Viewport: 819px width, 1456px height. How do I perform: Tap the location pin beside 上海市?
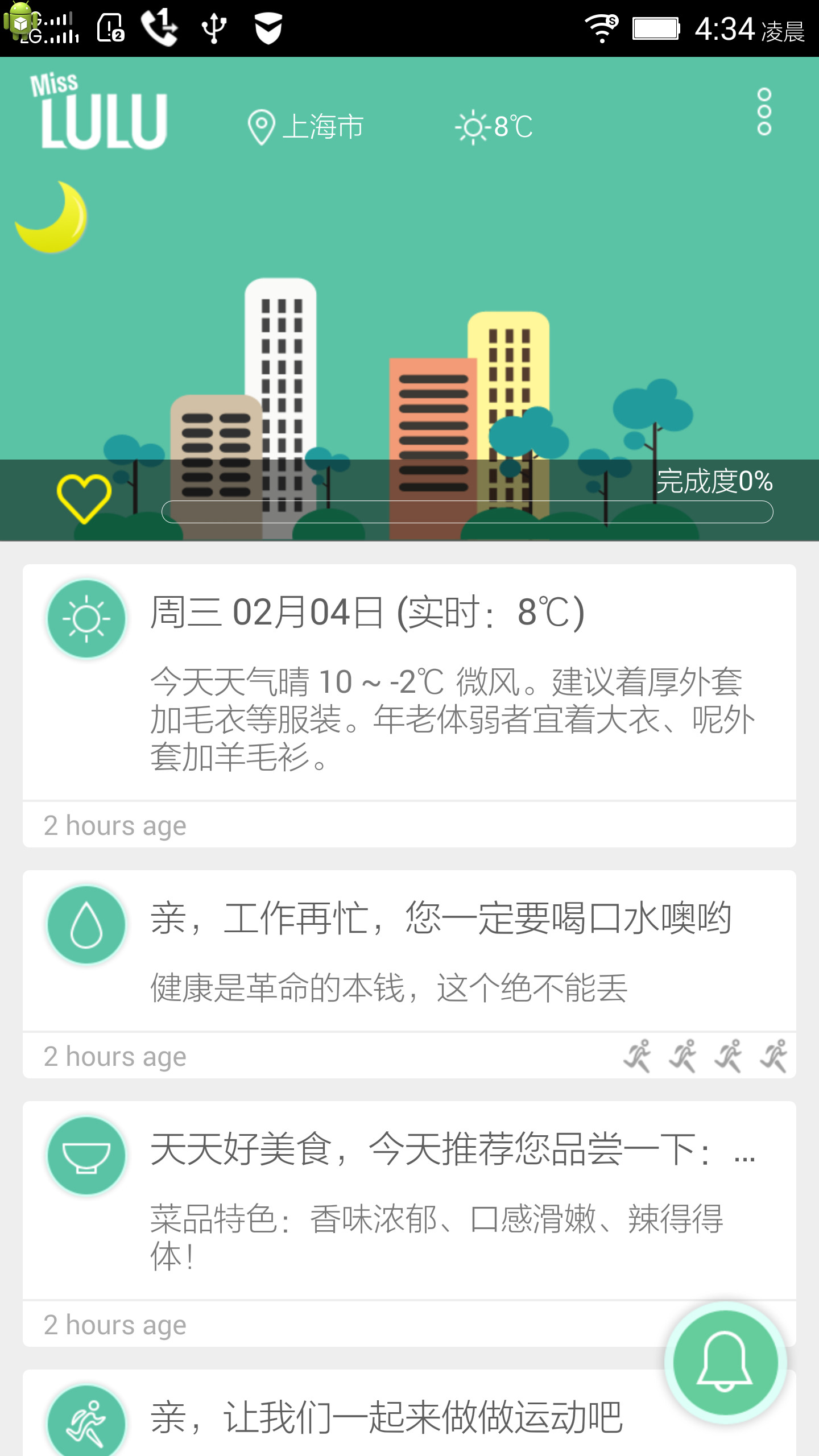[x=262, y=126]
